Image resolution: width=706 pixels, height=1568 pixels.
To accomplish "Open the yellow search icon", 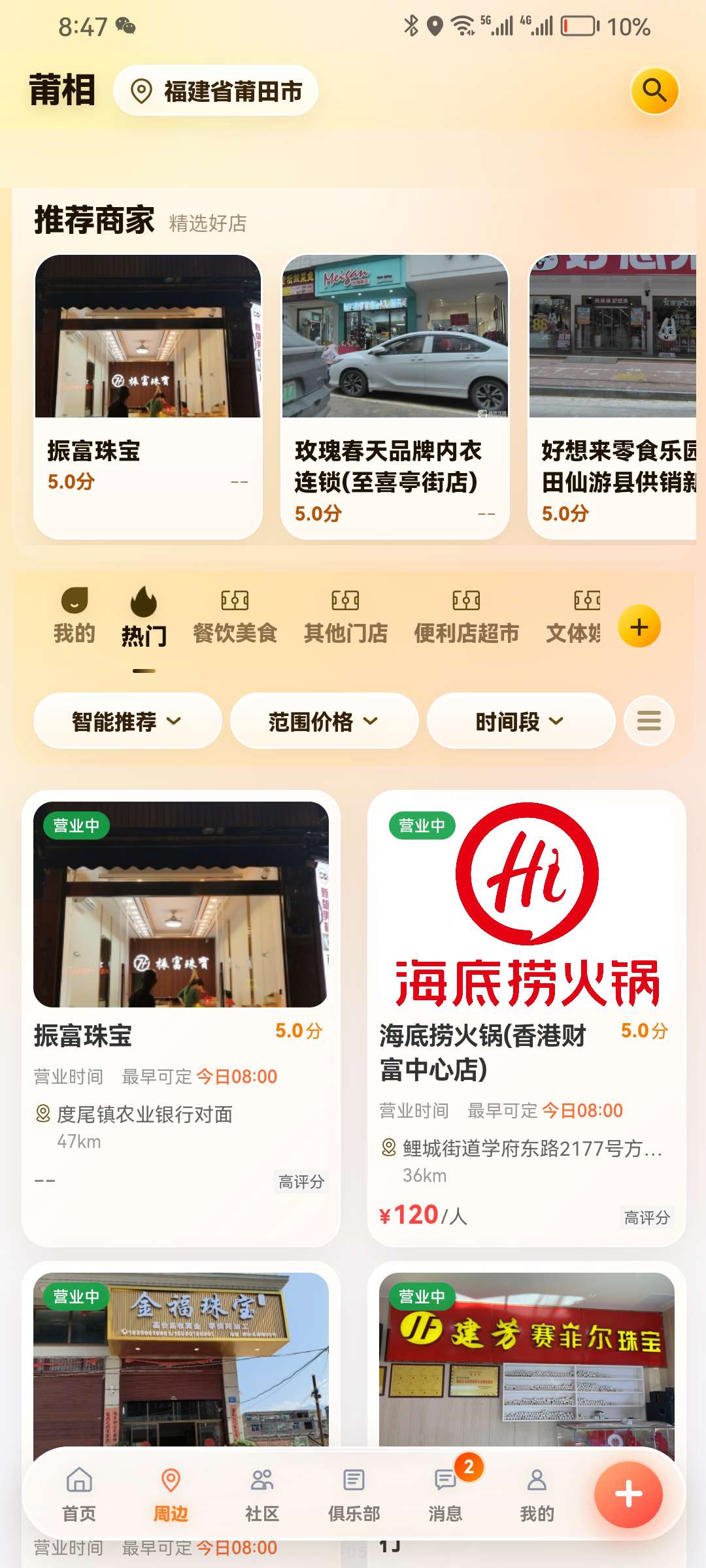I will point(654,90).
